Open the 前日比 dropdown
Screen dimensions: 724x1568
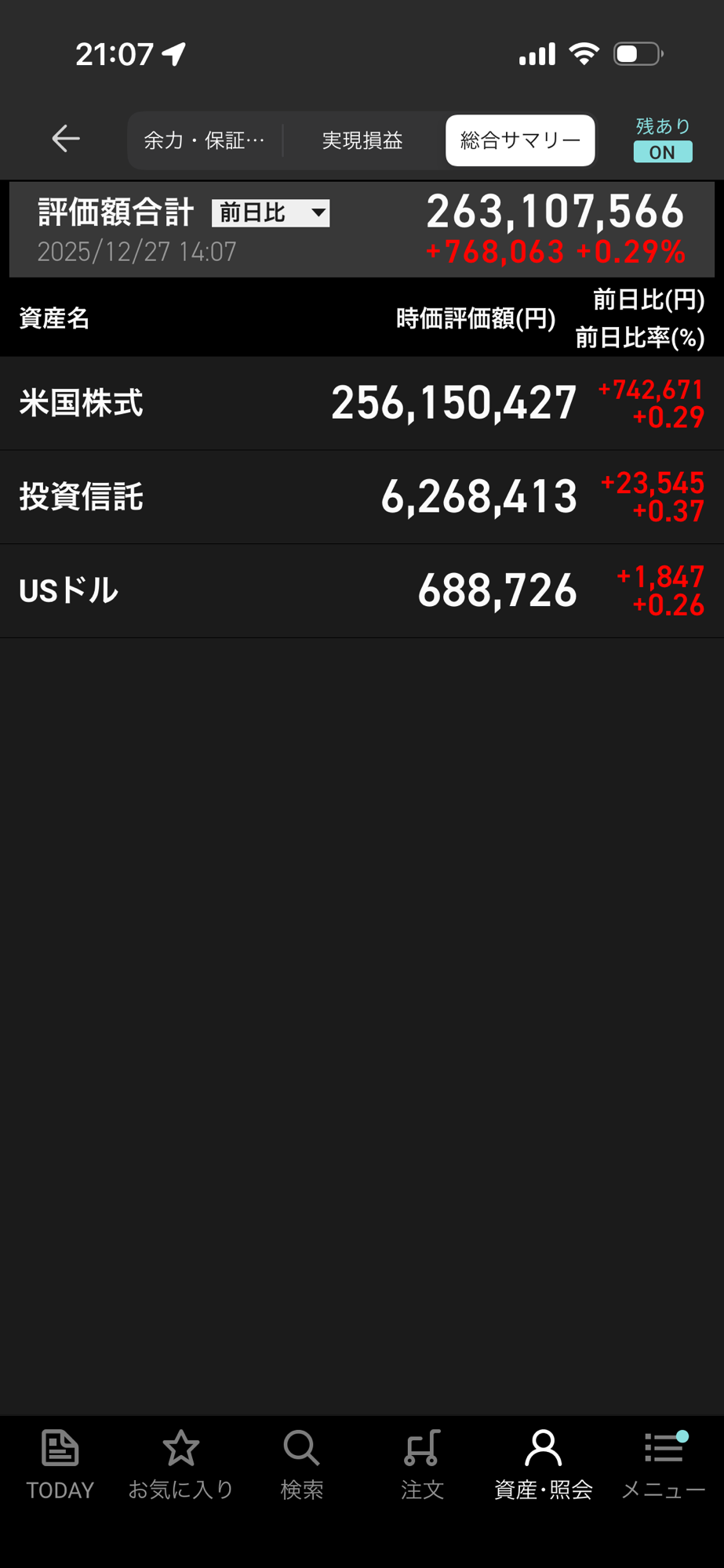(271, 212)
